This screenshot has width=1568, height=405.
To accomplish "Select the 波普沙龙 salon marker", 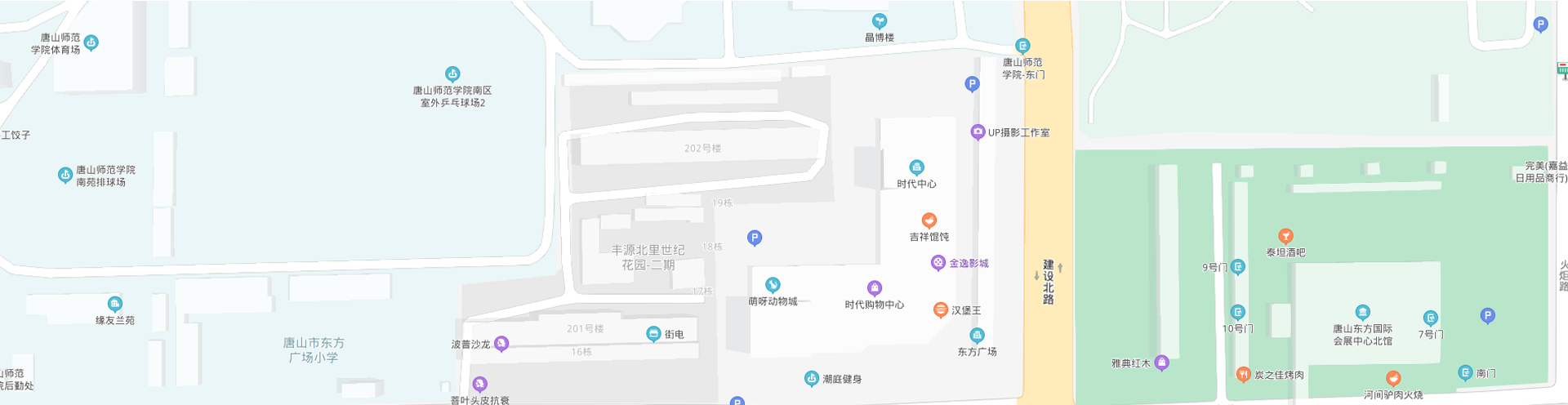I will click(x=501, y=344).
